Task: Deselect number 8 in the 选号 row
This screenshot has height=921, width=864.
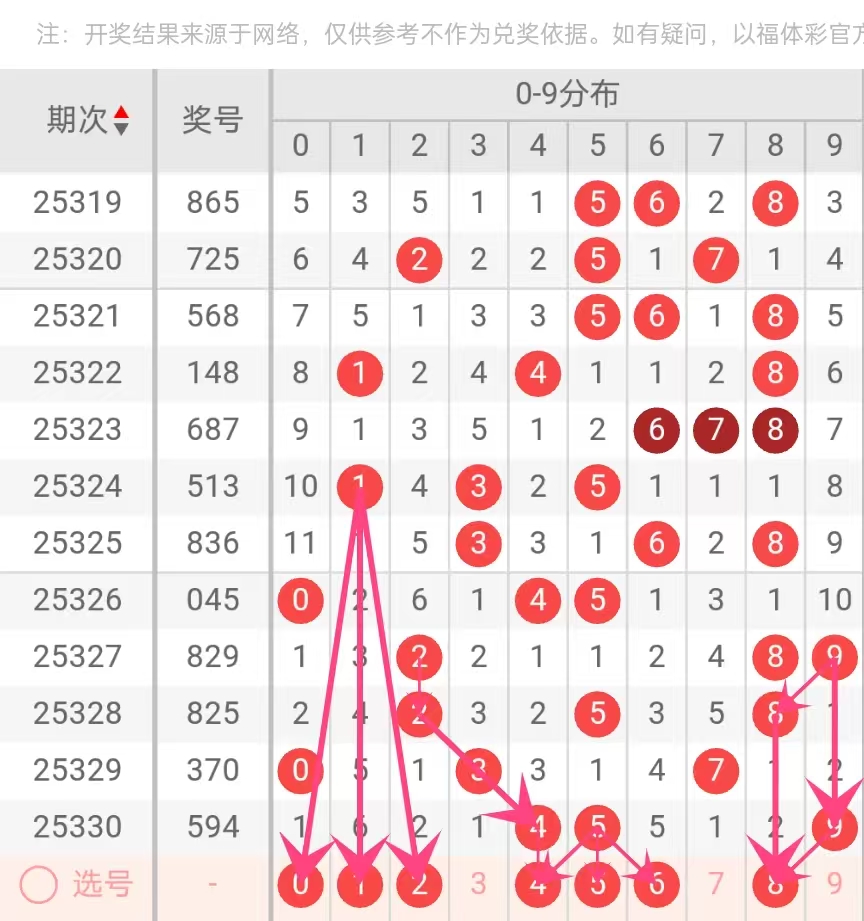Action: coord(775,884)
